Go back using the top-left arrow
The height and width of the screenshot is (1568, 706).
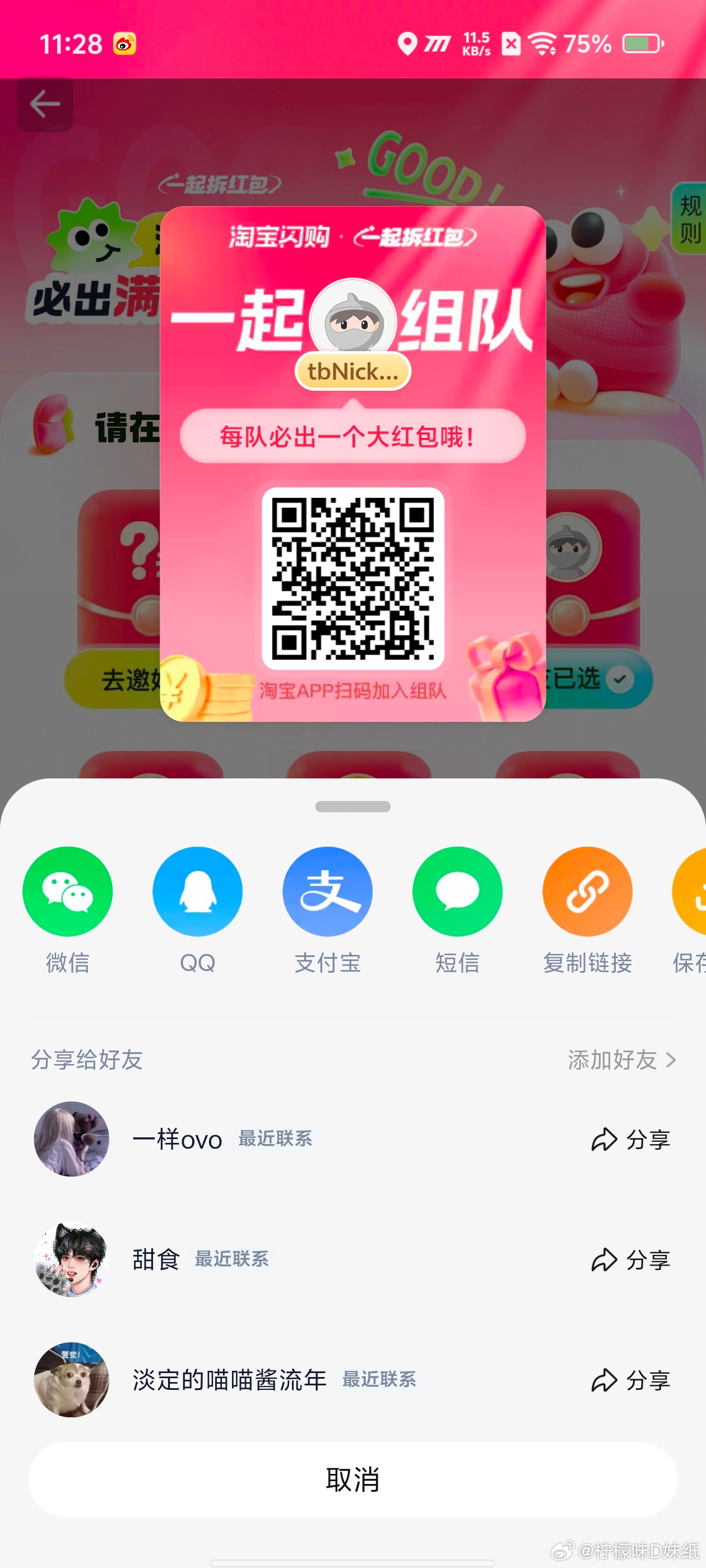tap(45, 104)
